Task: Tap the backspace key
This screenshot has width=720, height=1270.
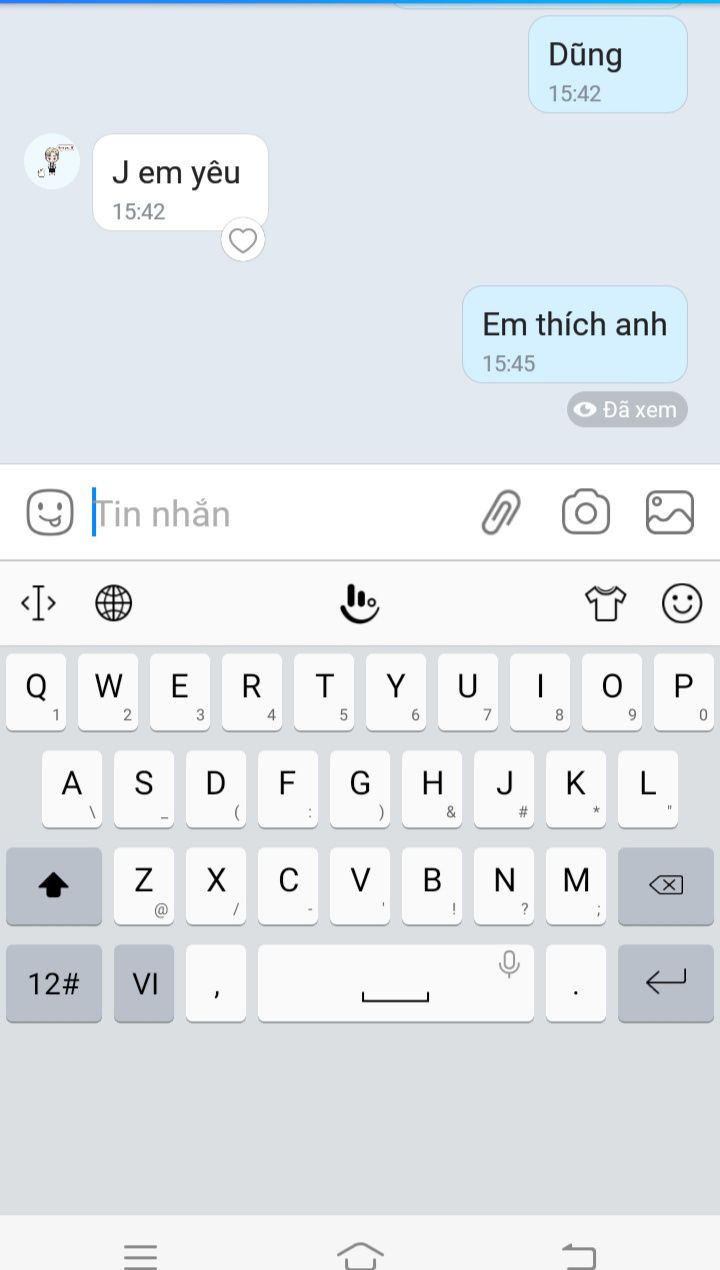Action: click(x=666, y=886)
